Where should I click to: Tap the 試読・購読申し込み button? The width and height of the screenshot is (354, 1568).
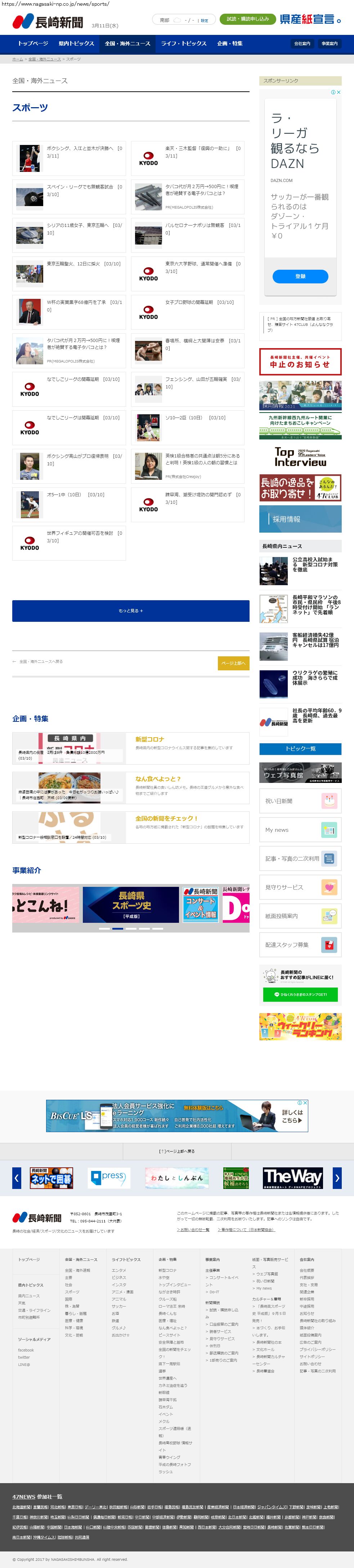pos(247,19)
